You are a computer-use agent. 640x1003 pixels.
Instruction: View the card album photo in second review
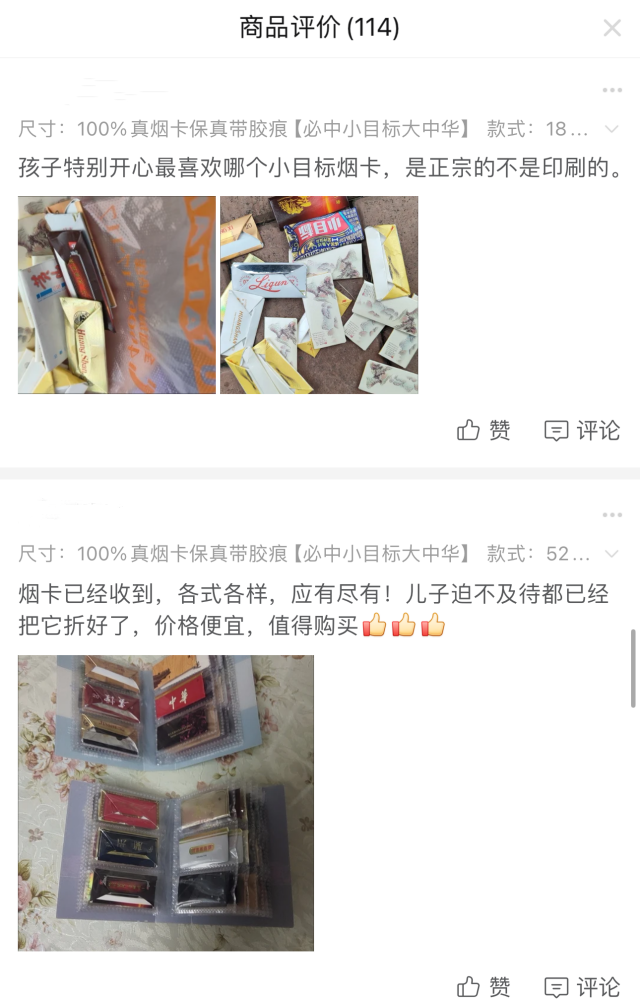(166, 802)
